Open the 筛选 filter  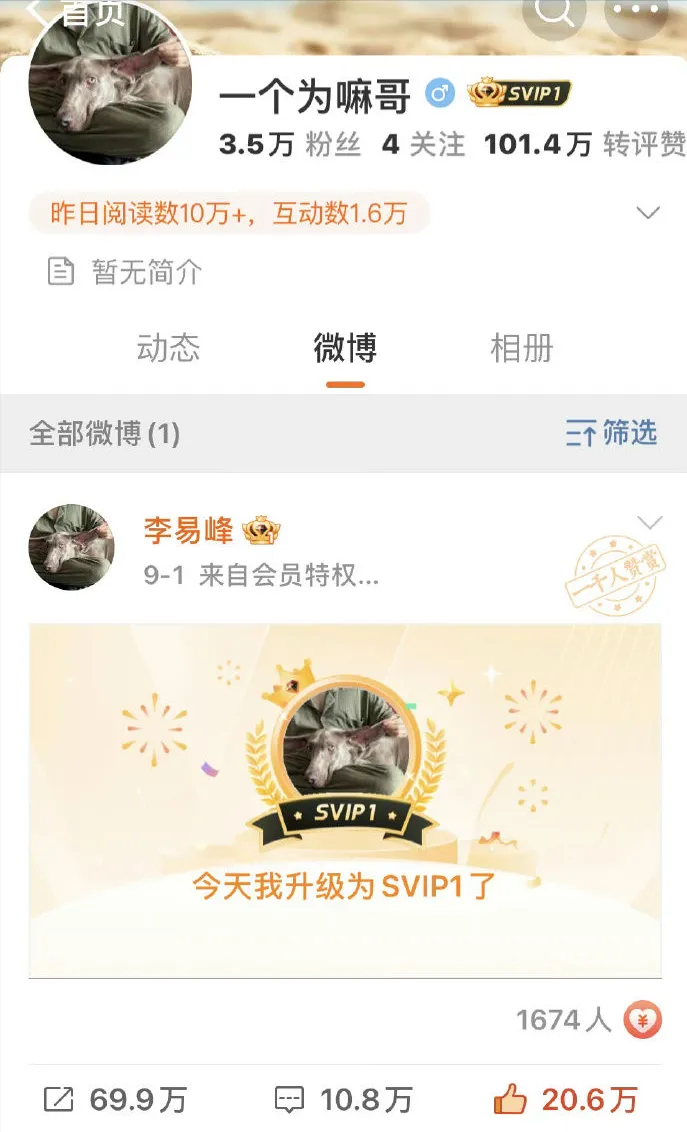point(611,433)
